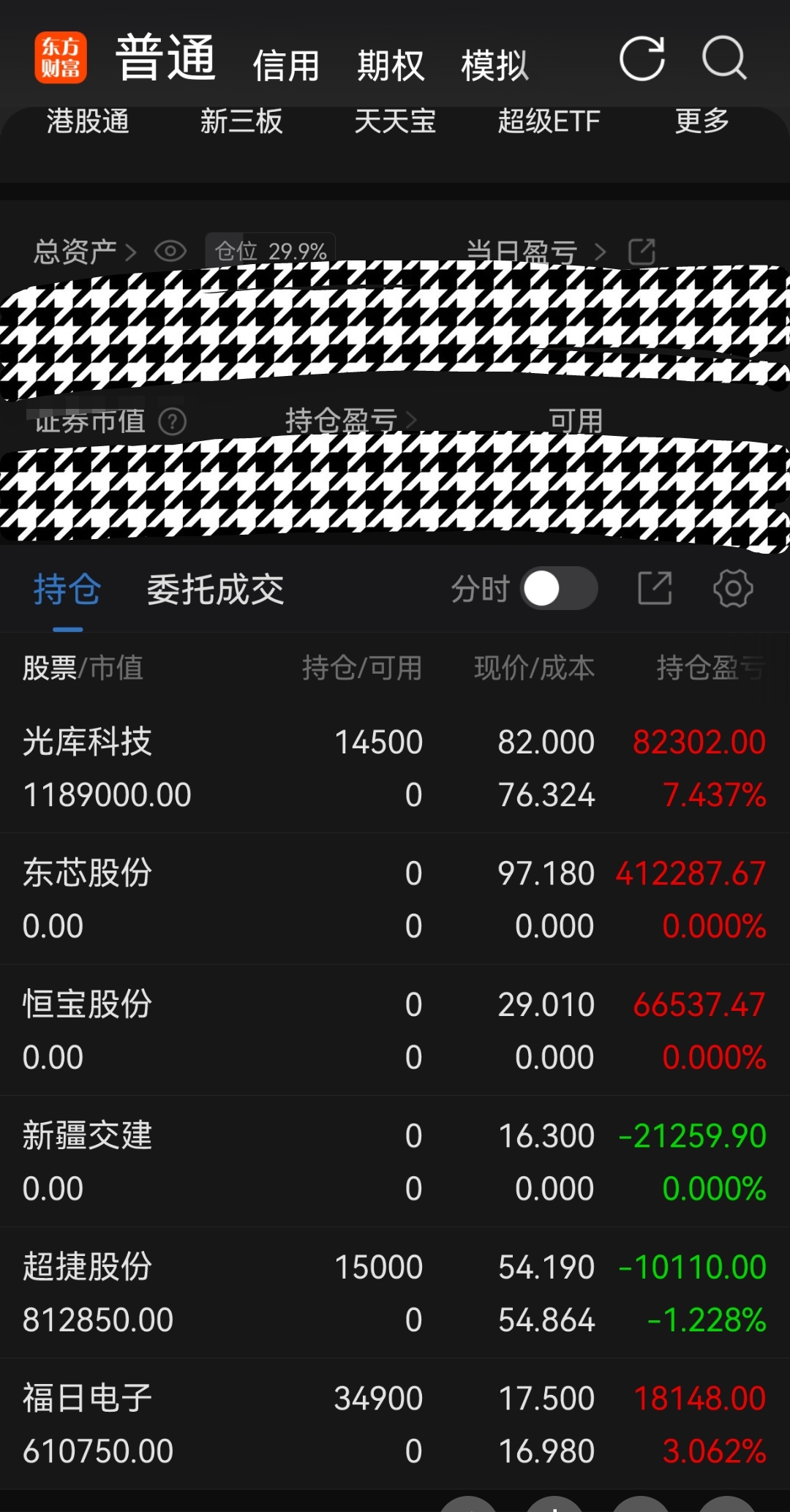Expand the 持仓盈亏 section
Viewport: 790px width, 1512px height.
point(344,421)
